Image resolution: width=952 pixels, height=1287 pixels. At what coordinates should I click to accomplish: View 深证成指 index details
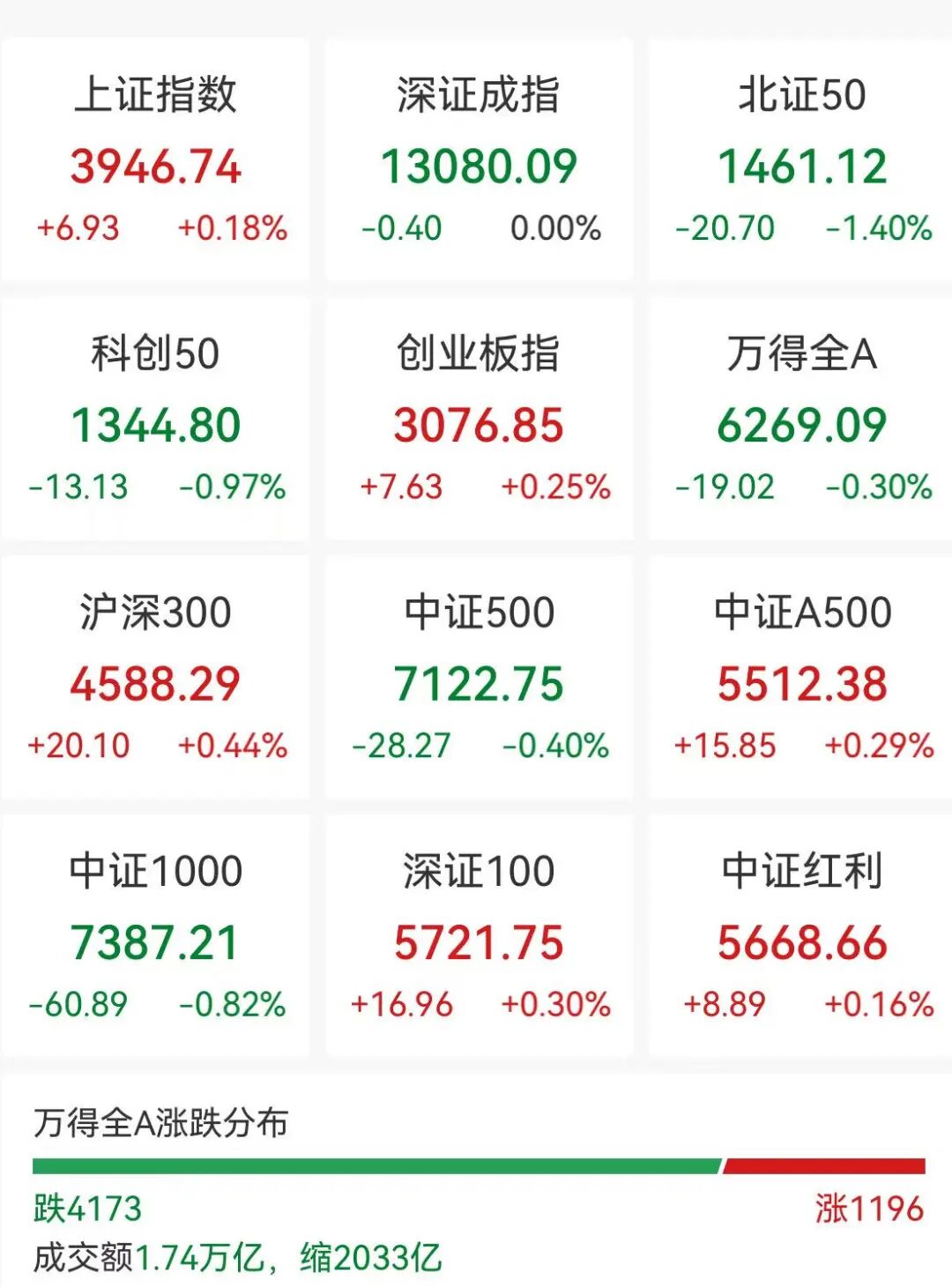tap(479, 160)
